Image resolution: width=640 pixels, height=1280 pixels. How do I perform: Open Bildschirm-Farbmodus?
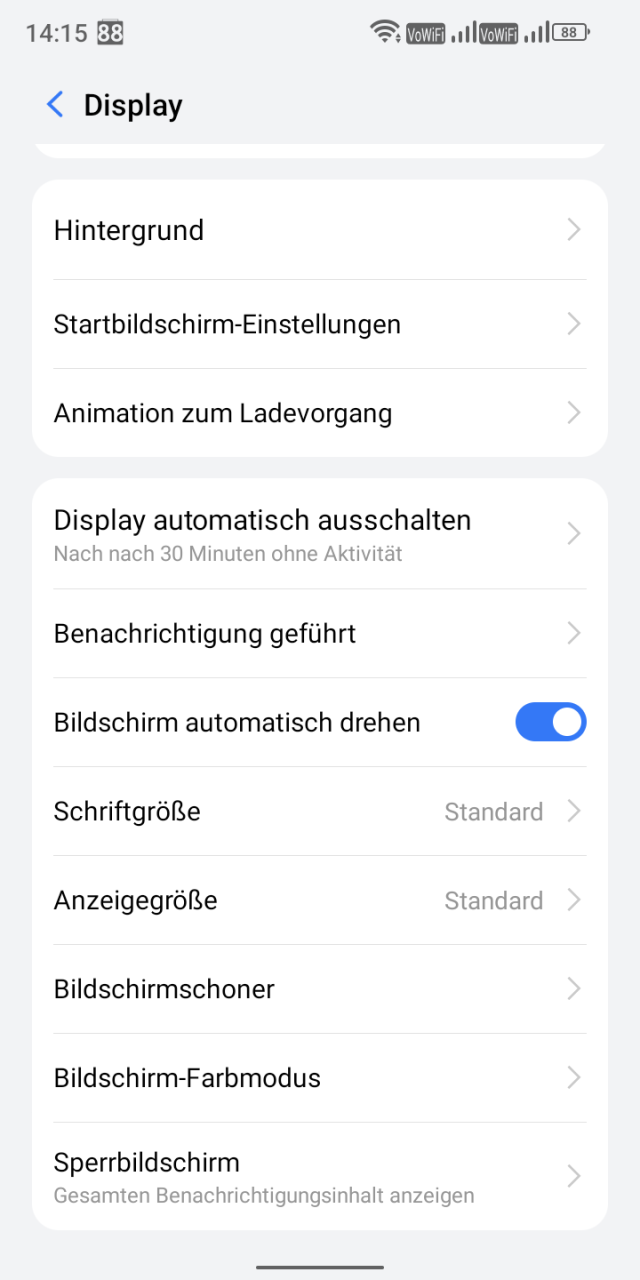click(x=320, y=1078)
